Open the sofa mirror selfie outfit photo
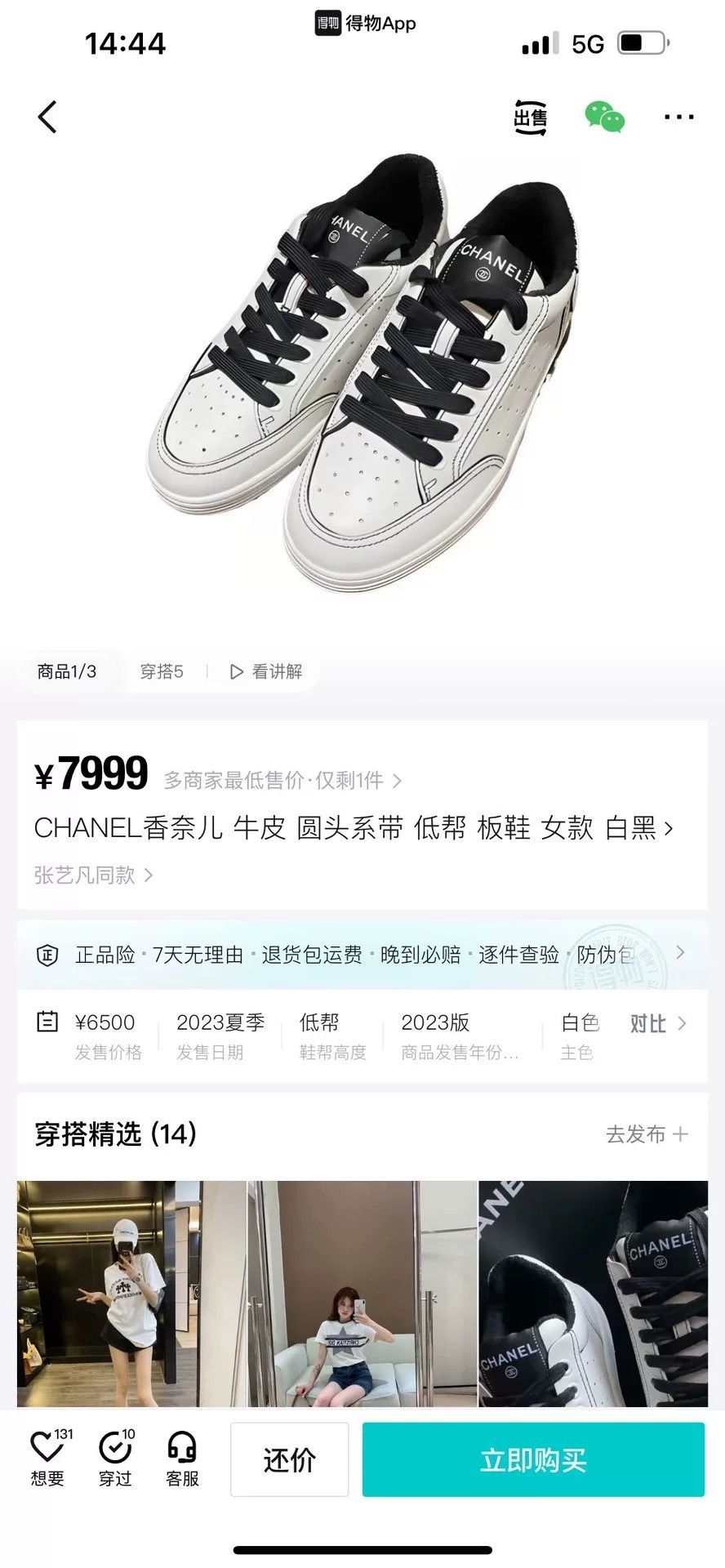725x1568 pixels. [x=362, y=1294]
